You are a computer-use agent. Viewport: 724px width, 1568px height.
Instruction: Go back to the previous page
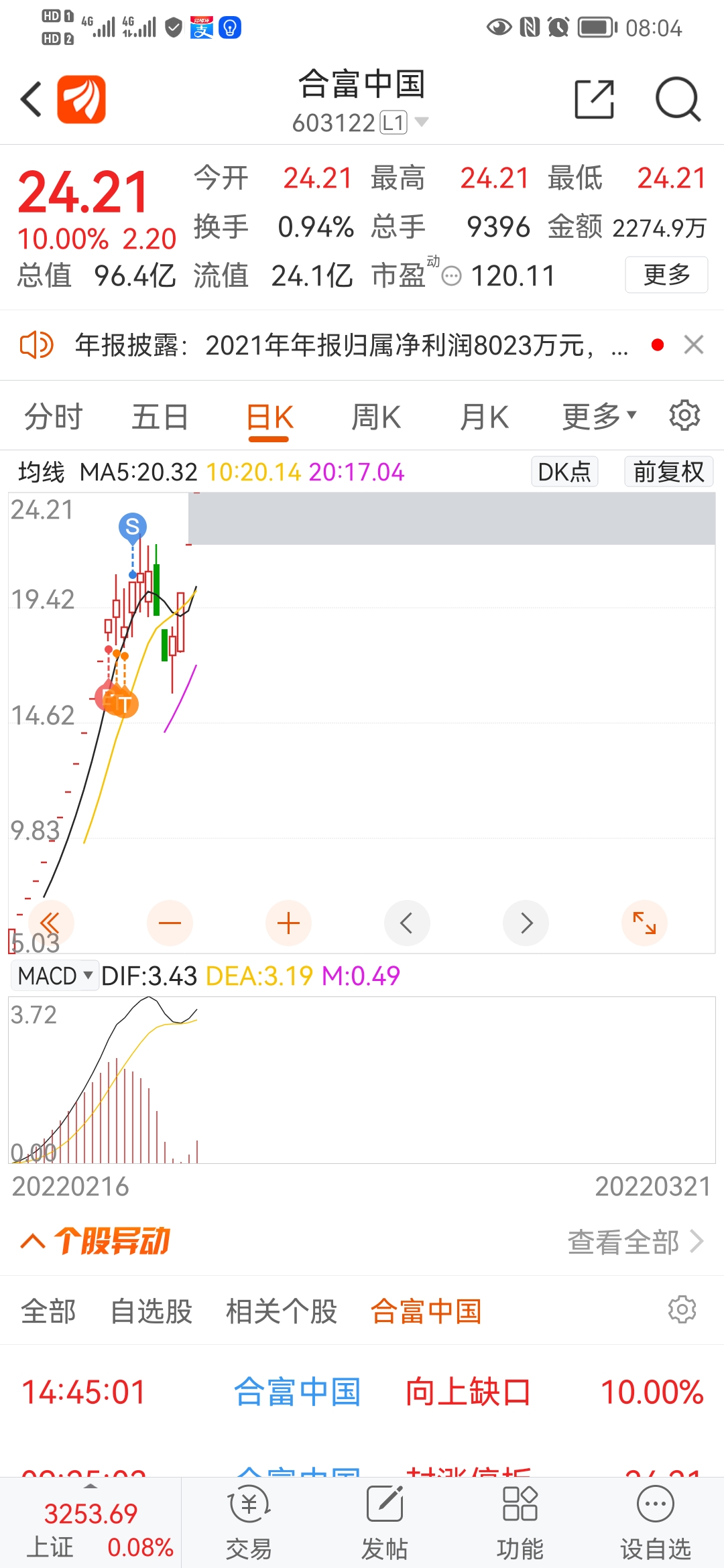(x=32, y=99)
